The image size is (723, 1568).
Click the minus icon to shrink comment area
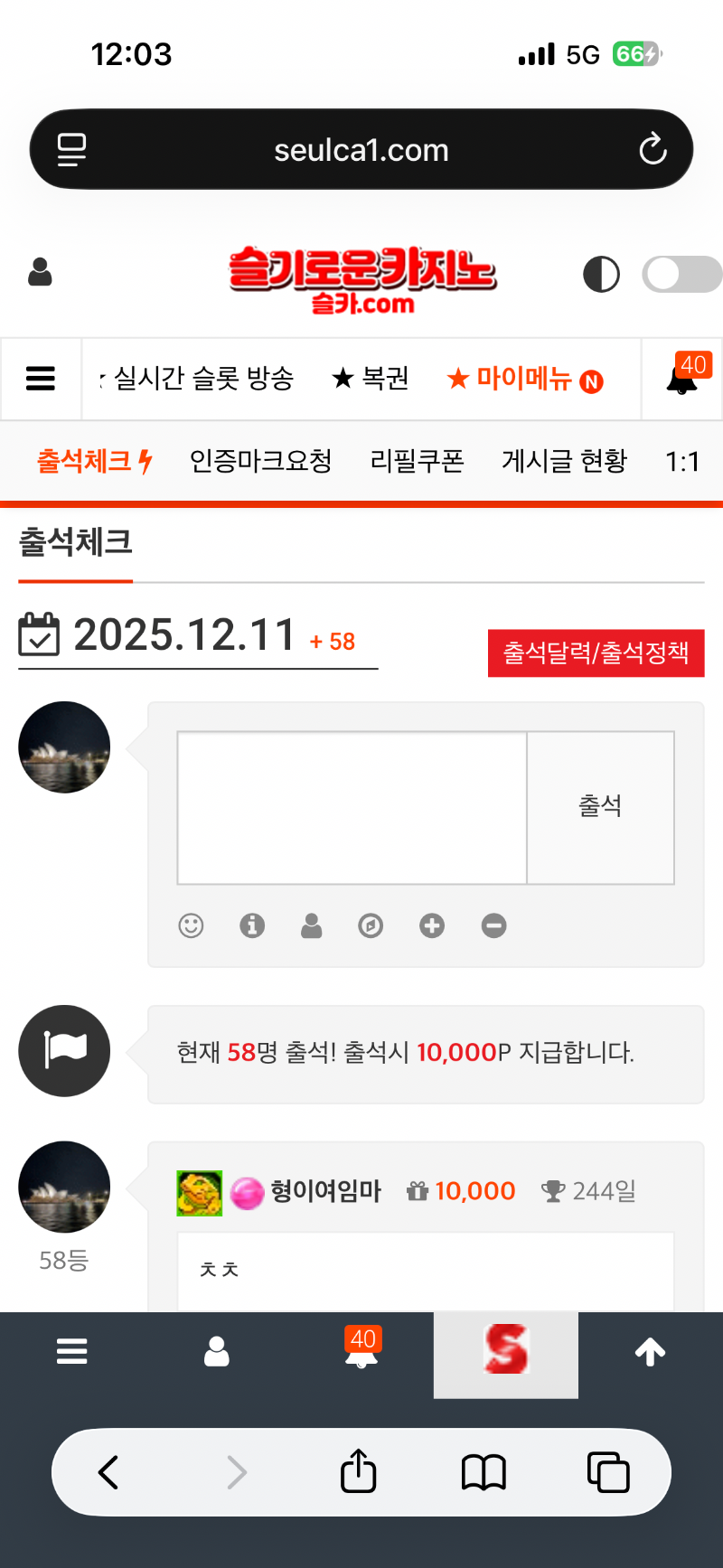493,925
